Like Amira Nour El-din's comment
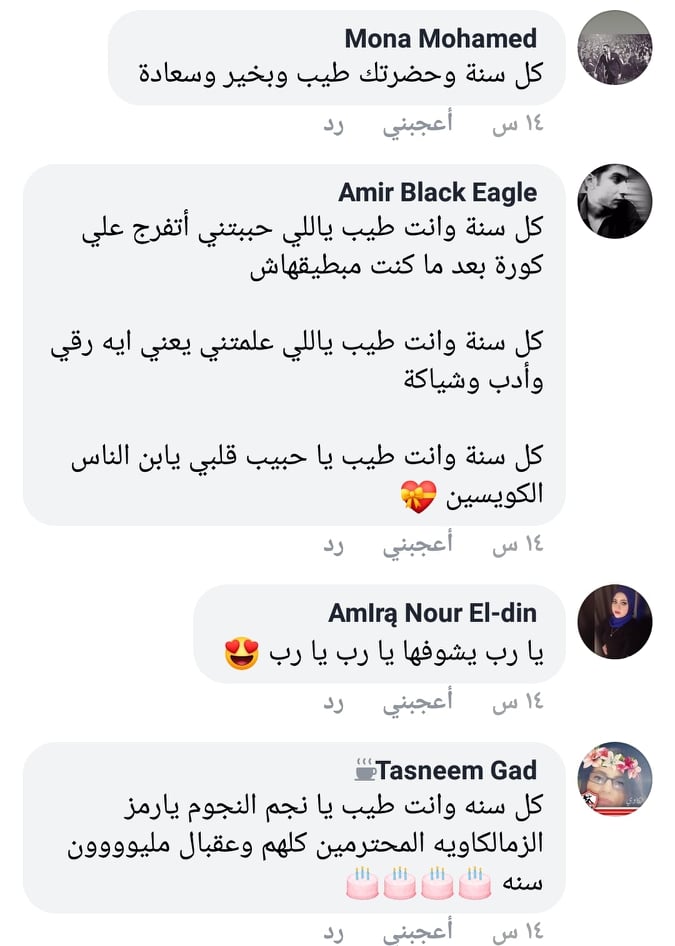Screen dimensions: 675x946 pos(417,703)
